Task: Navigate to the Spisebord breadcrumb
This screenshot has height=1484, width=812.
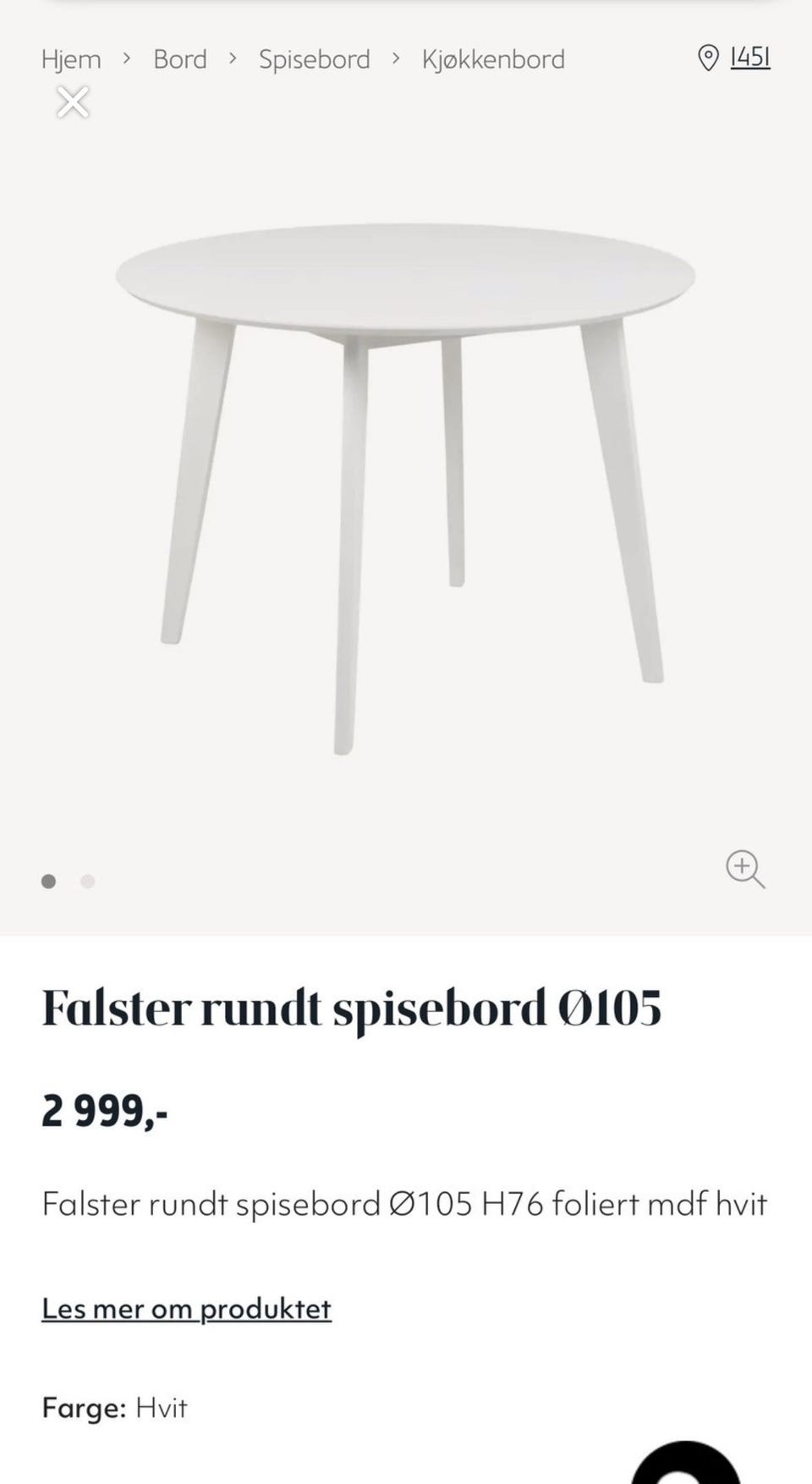Action: pos(315,59)
